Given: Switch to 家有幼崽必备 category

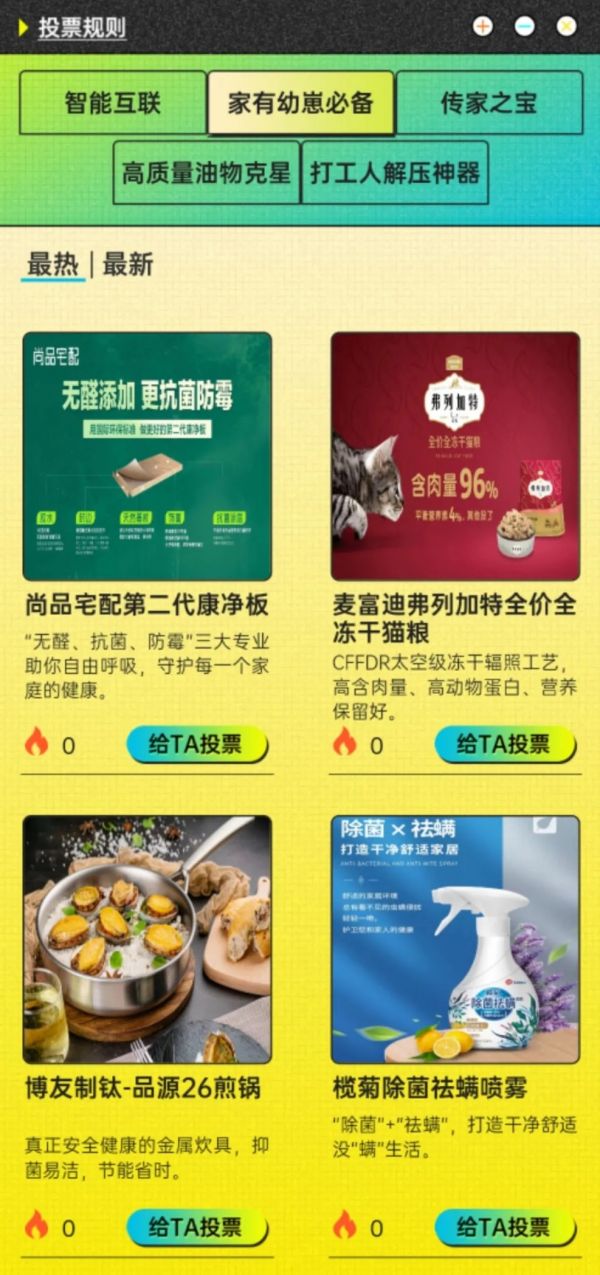Looking at the screenshot, I should point(300,103).
